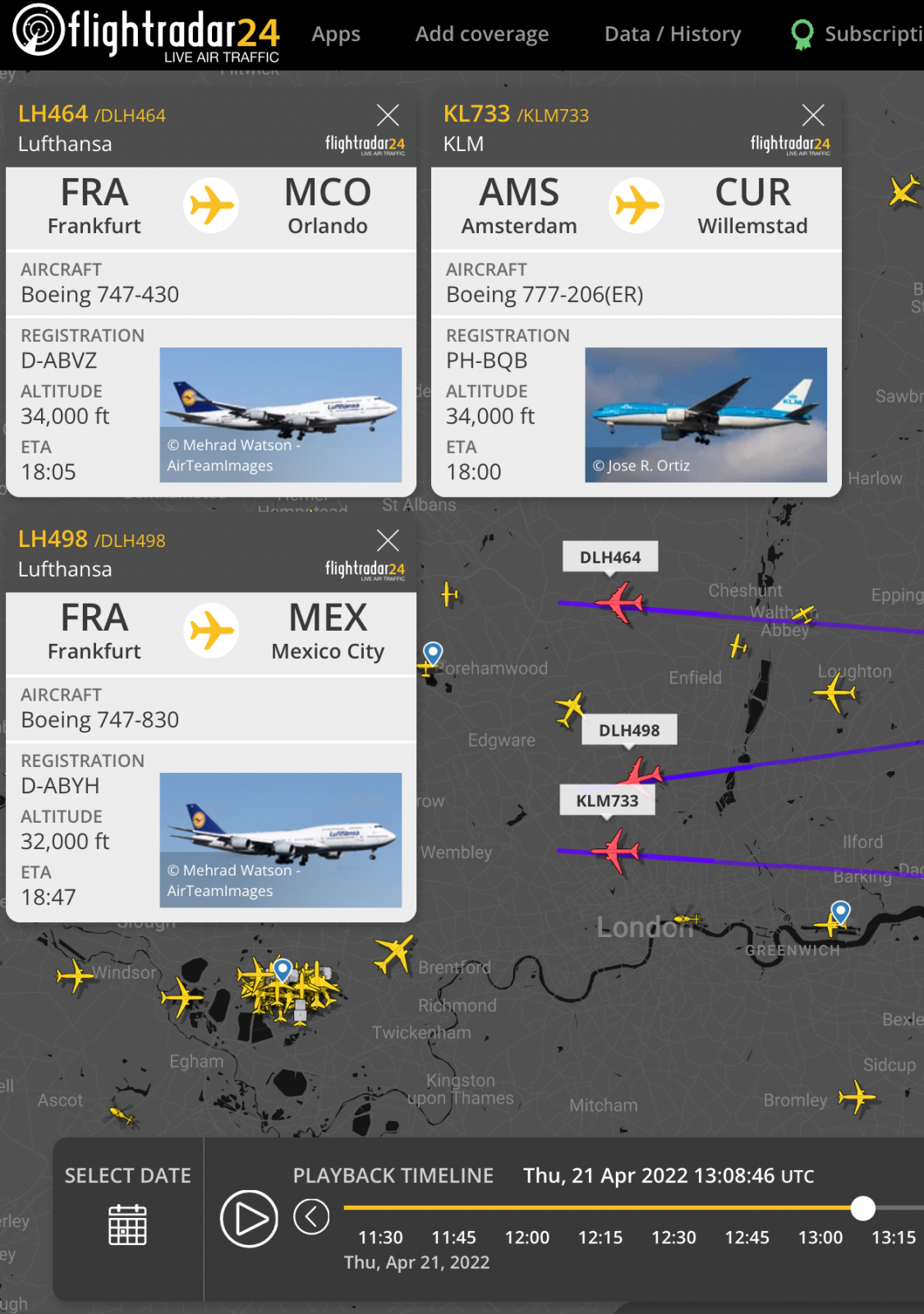Open Add coverage page
Screen dimensions: 924x1314
tap(482, 34)
